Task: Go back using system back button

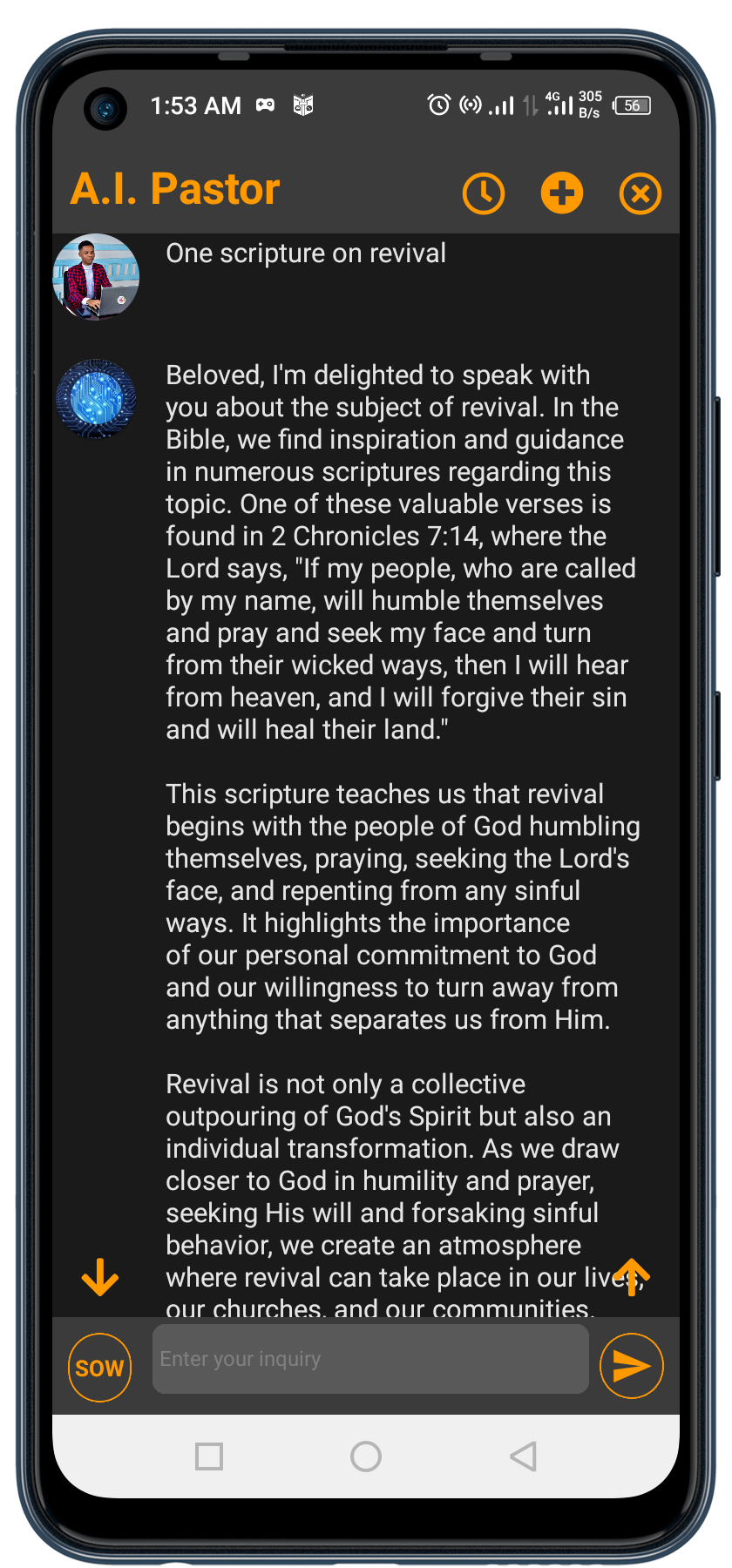Action: [523, 1456]
